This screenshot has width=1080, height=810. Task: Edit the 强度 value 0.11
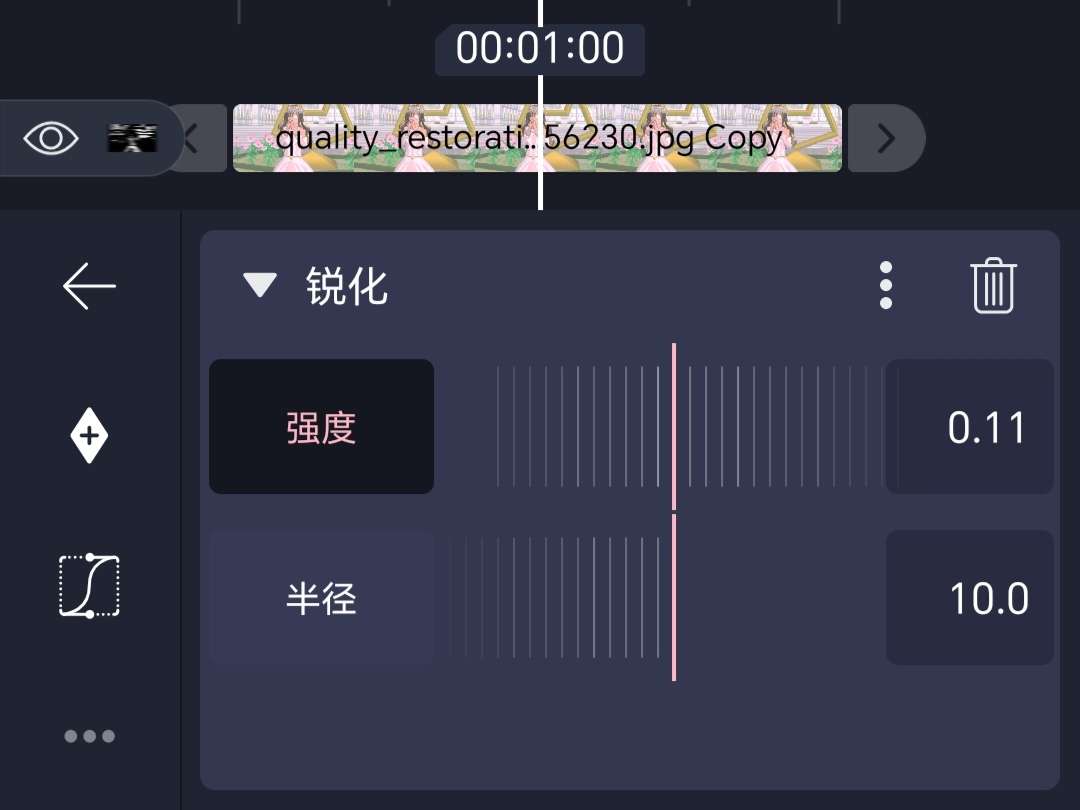[970, 427]
